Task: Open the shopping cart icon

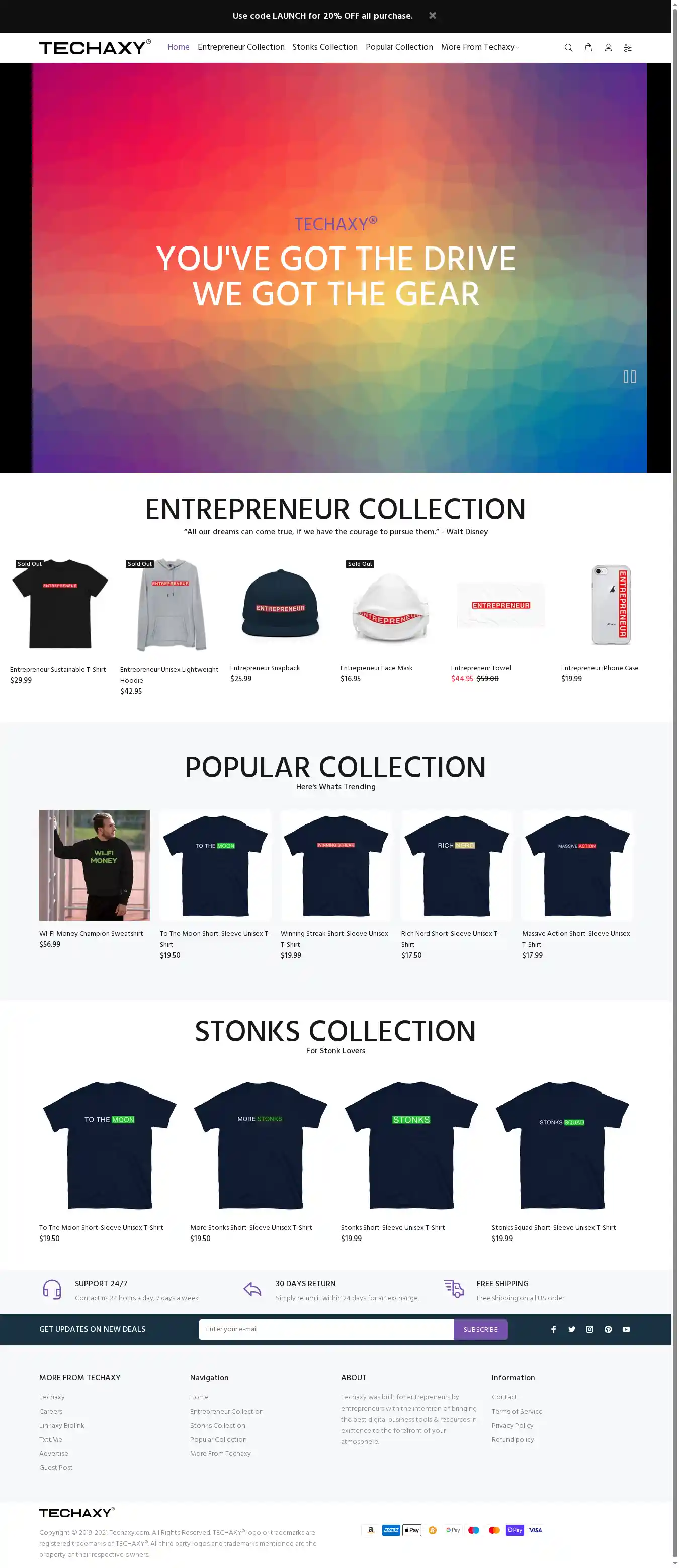Action: [588, 47]
